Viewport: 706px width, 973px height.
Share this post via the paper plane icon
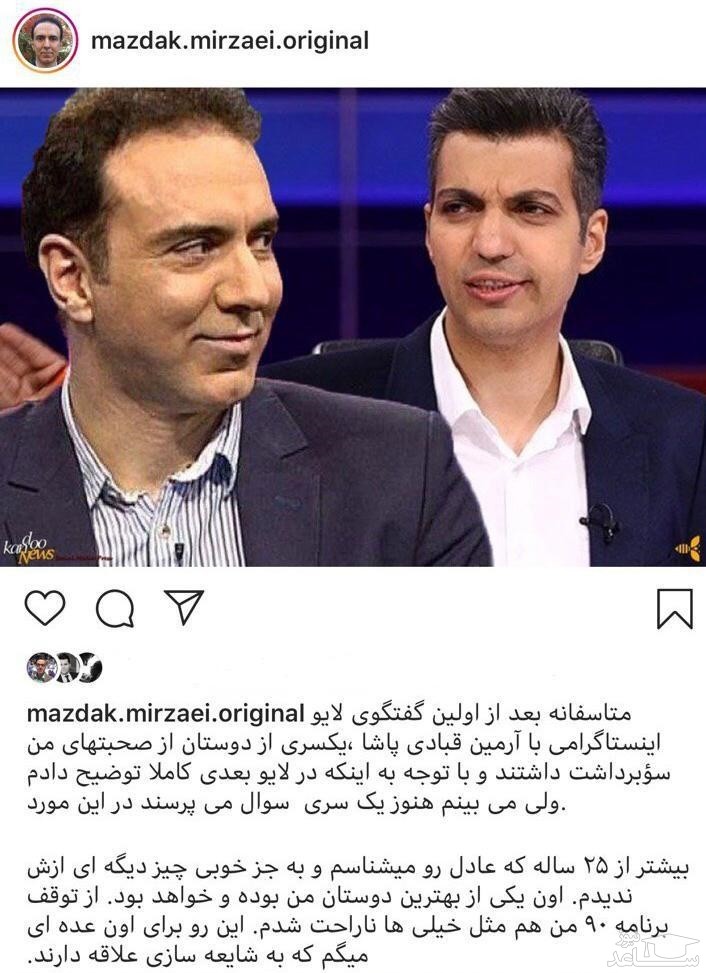tap(184, 607)
